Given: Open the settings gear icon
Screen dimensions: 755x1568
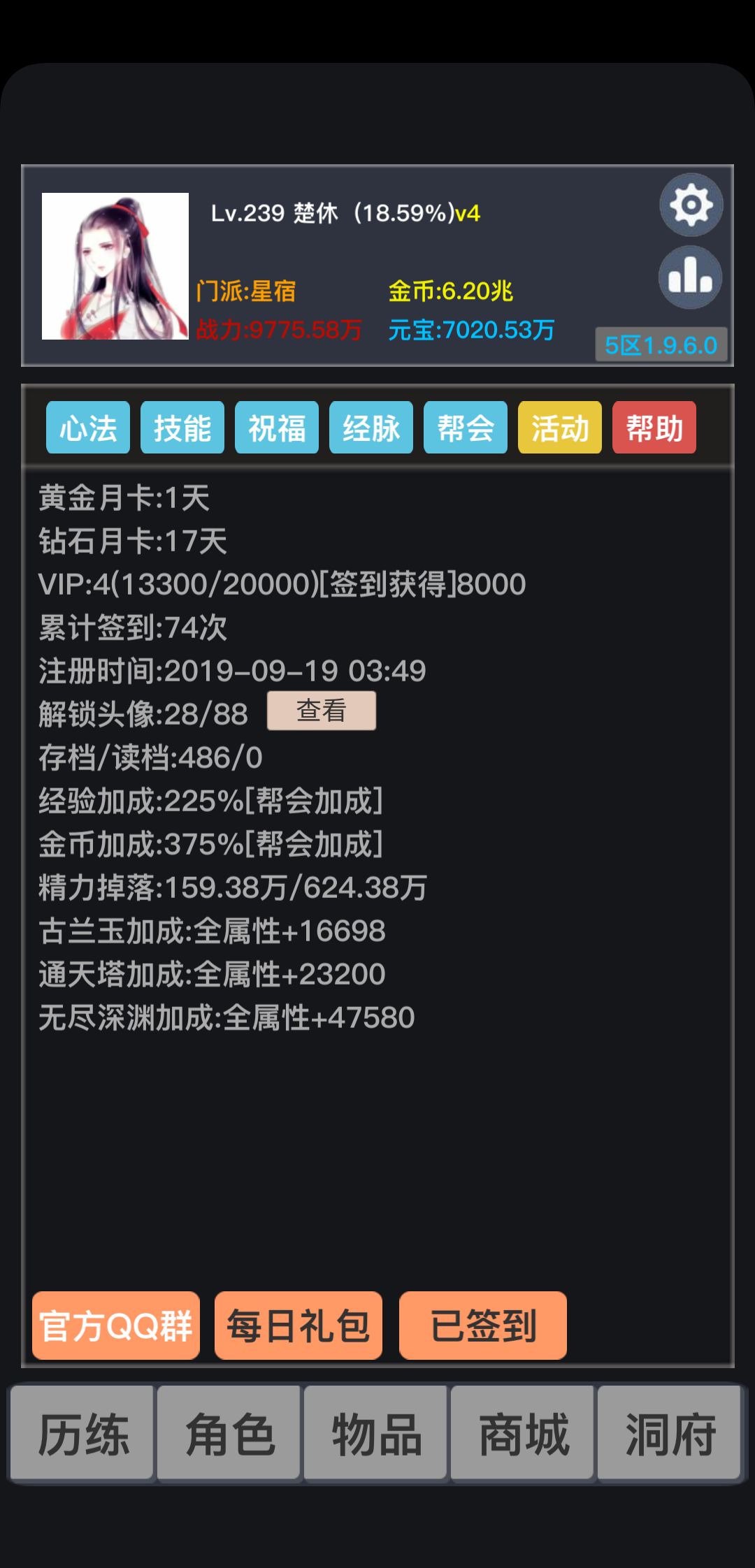Looking at the screenshot, I should [691, 205].
